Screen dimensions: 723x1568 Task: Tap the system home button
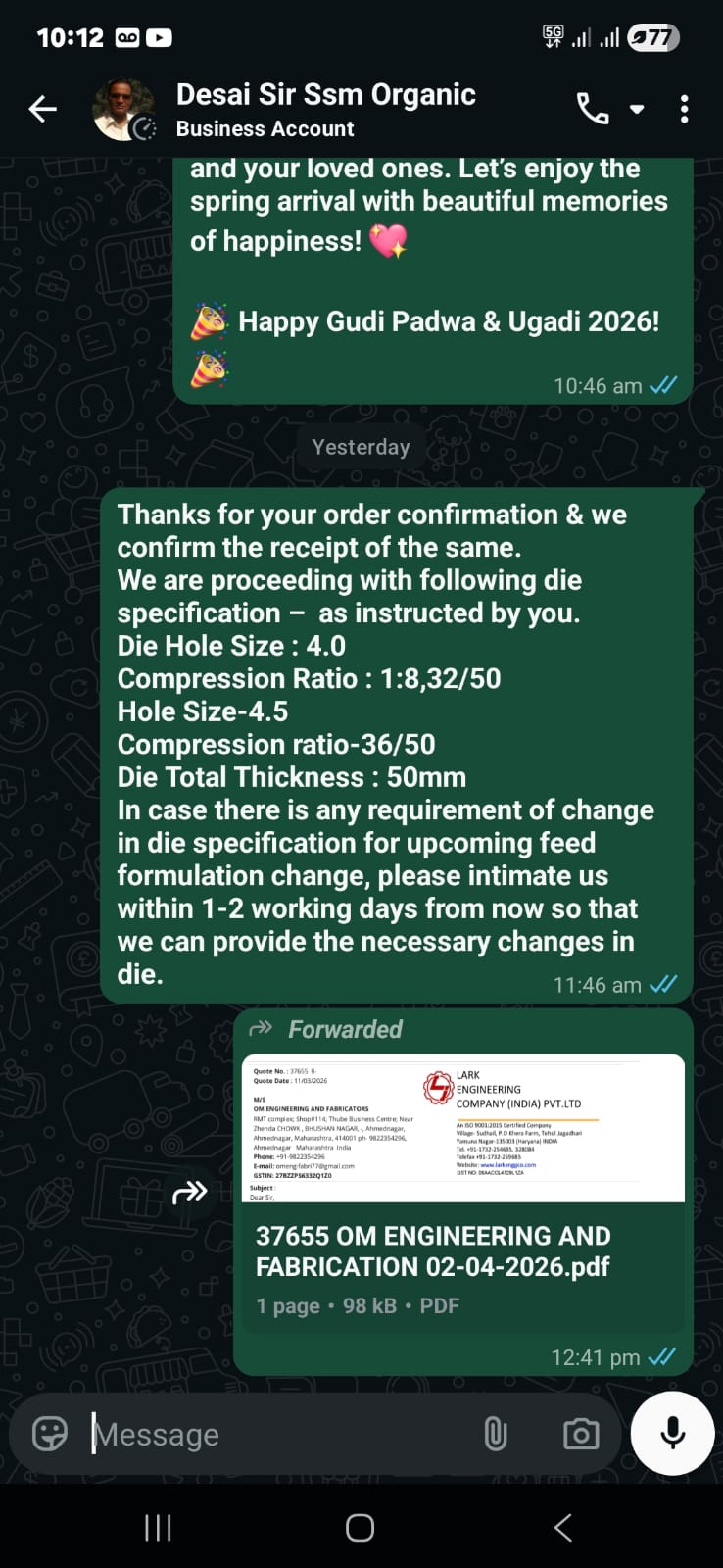361,1527
